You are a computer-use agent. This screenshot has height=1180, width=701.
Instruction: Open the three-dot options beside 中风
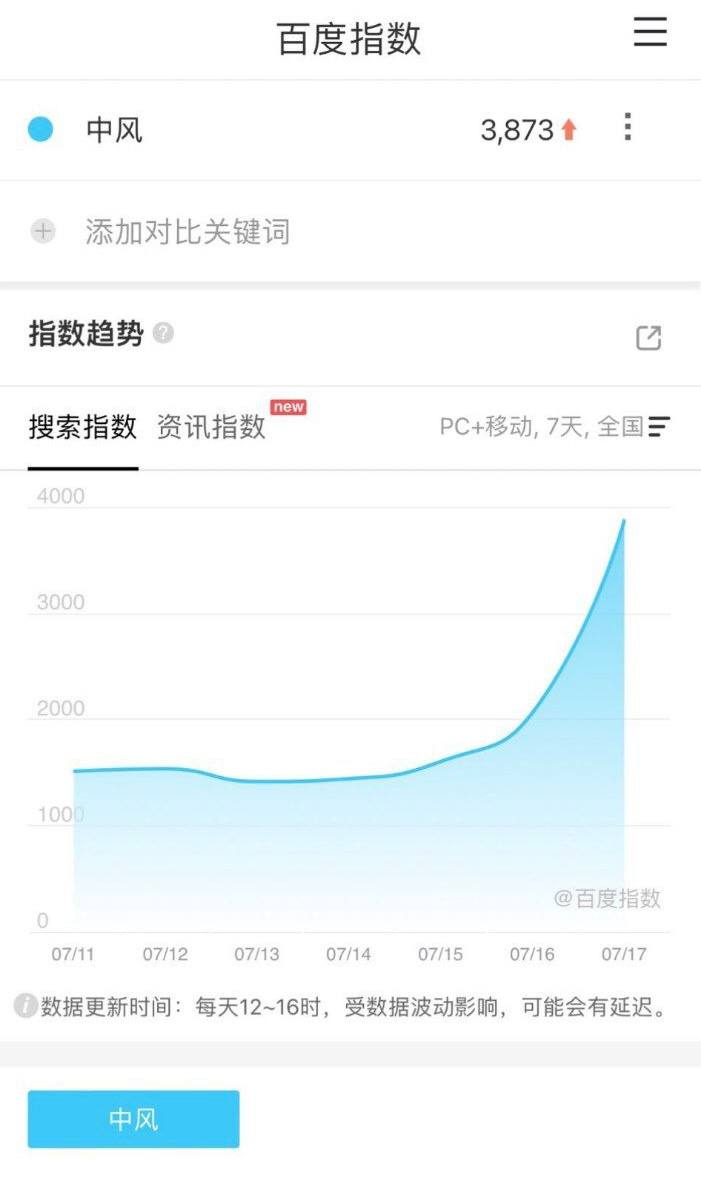click(627, 128)
